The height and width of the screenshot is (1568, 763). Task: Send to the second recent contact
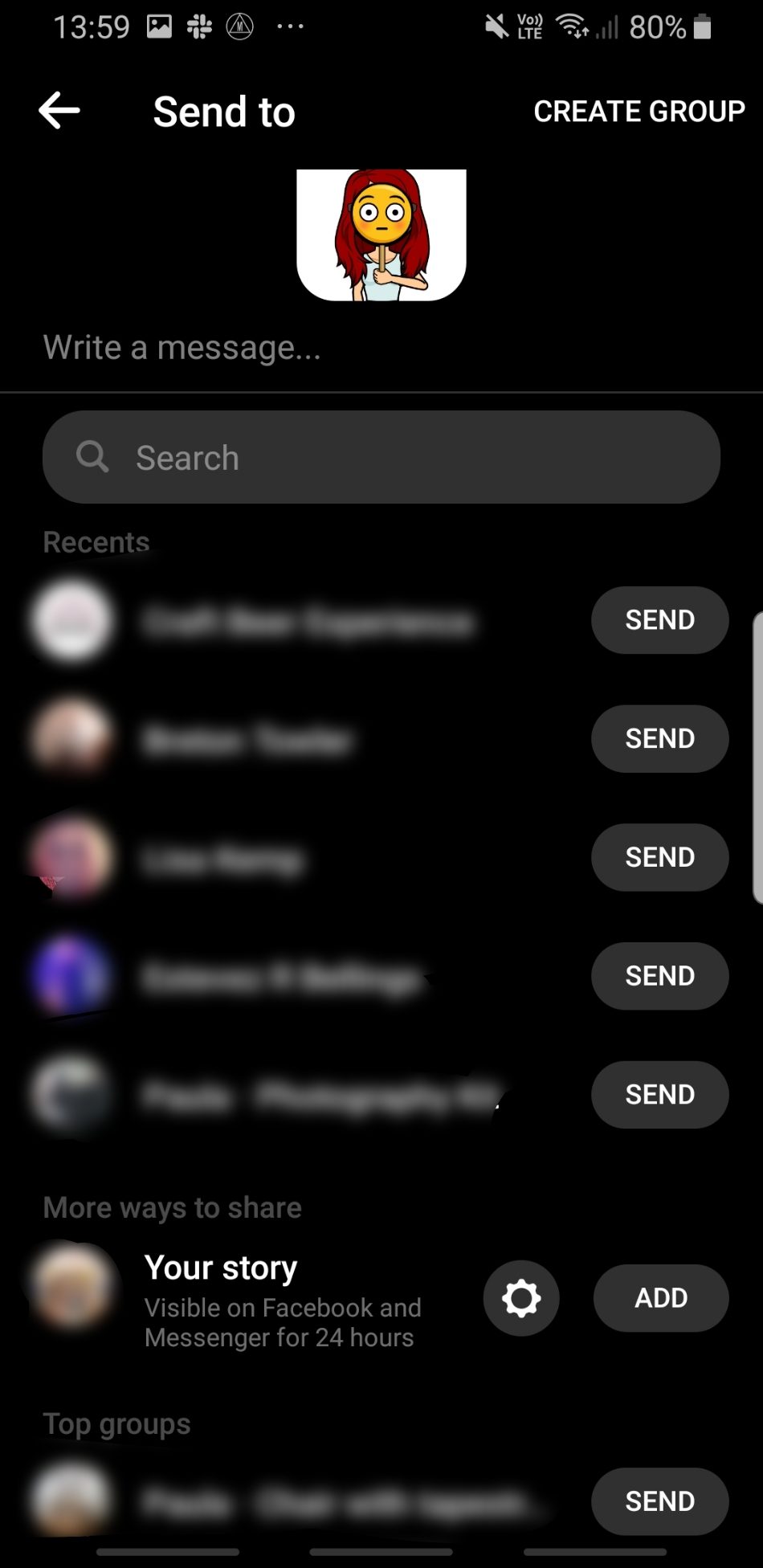click(660, 739)
